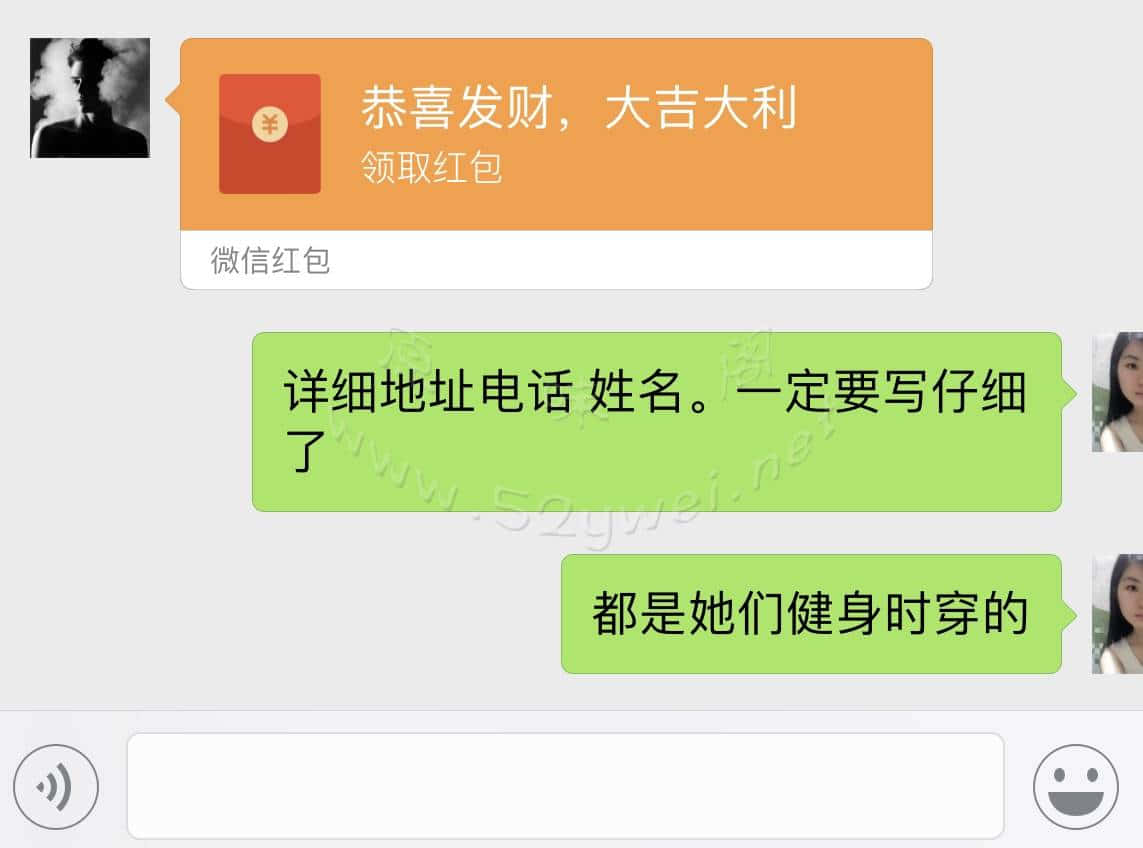Open own avatar beside 都是她们健身时穿的 message
Screen dimensions: 1143x848
(1117, 613)
